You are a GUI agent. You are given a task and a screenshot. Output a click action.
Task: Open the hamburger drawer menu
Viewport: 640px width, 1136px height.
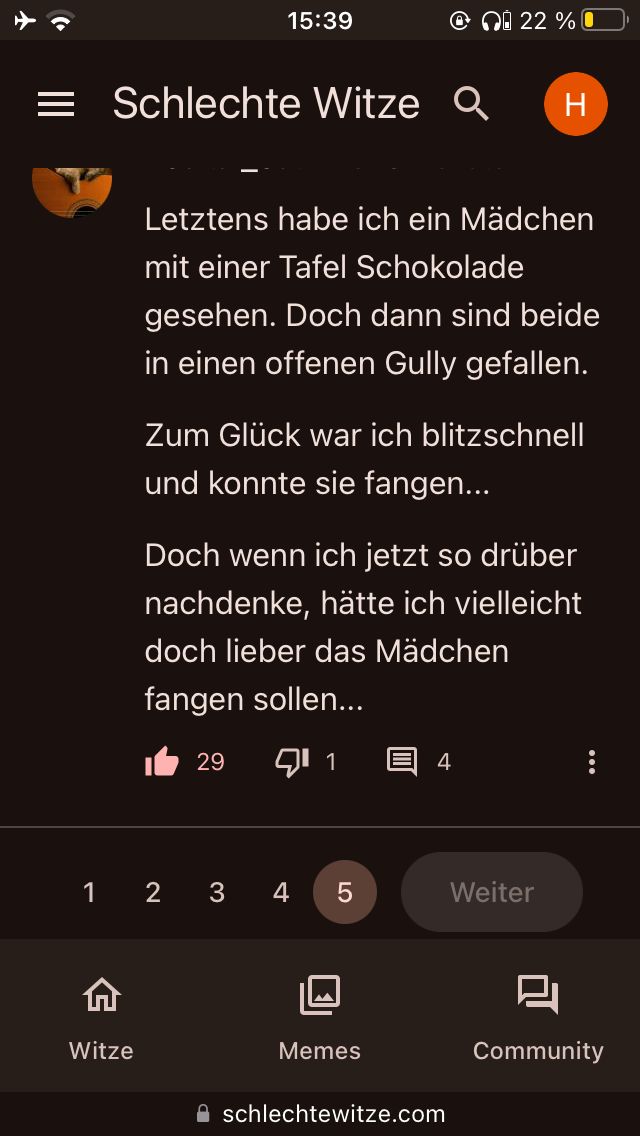pos(56,104)
